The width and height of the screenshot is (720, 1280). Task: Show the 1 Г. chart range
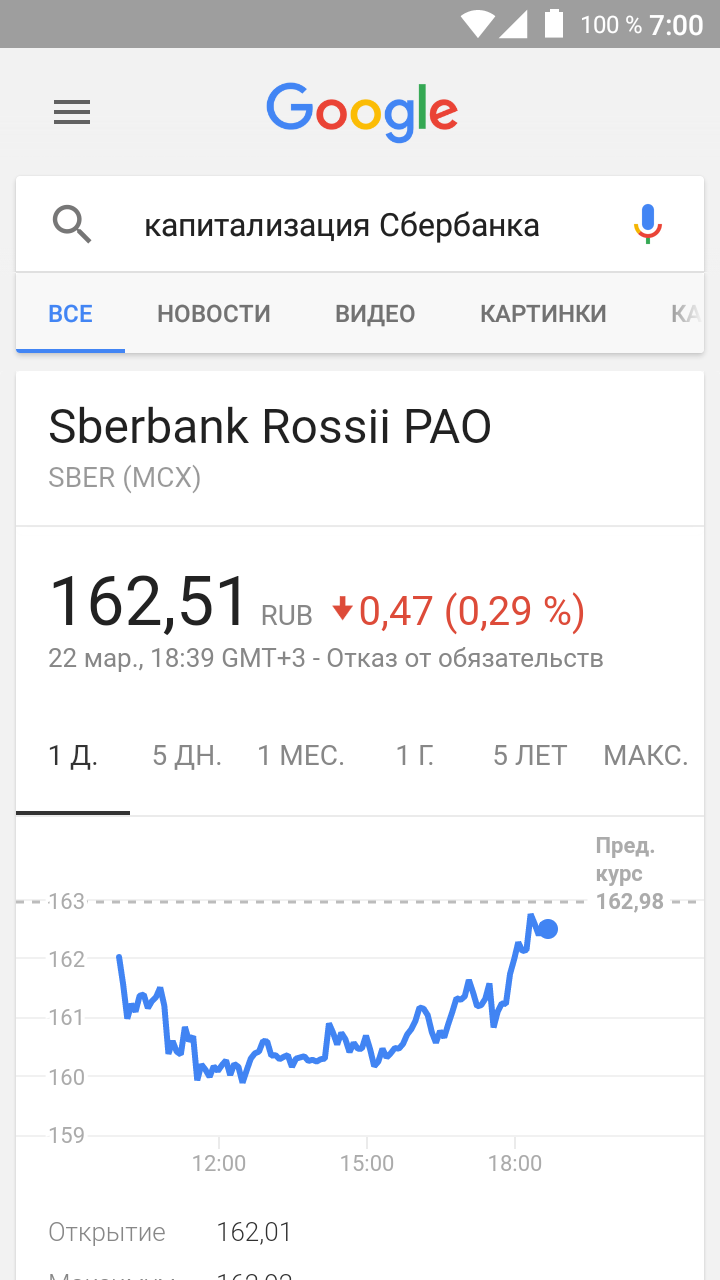point(415,756)
